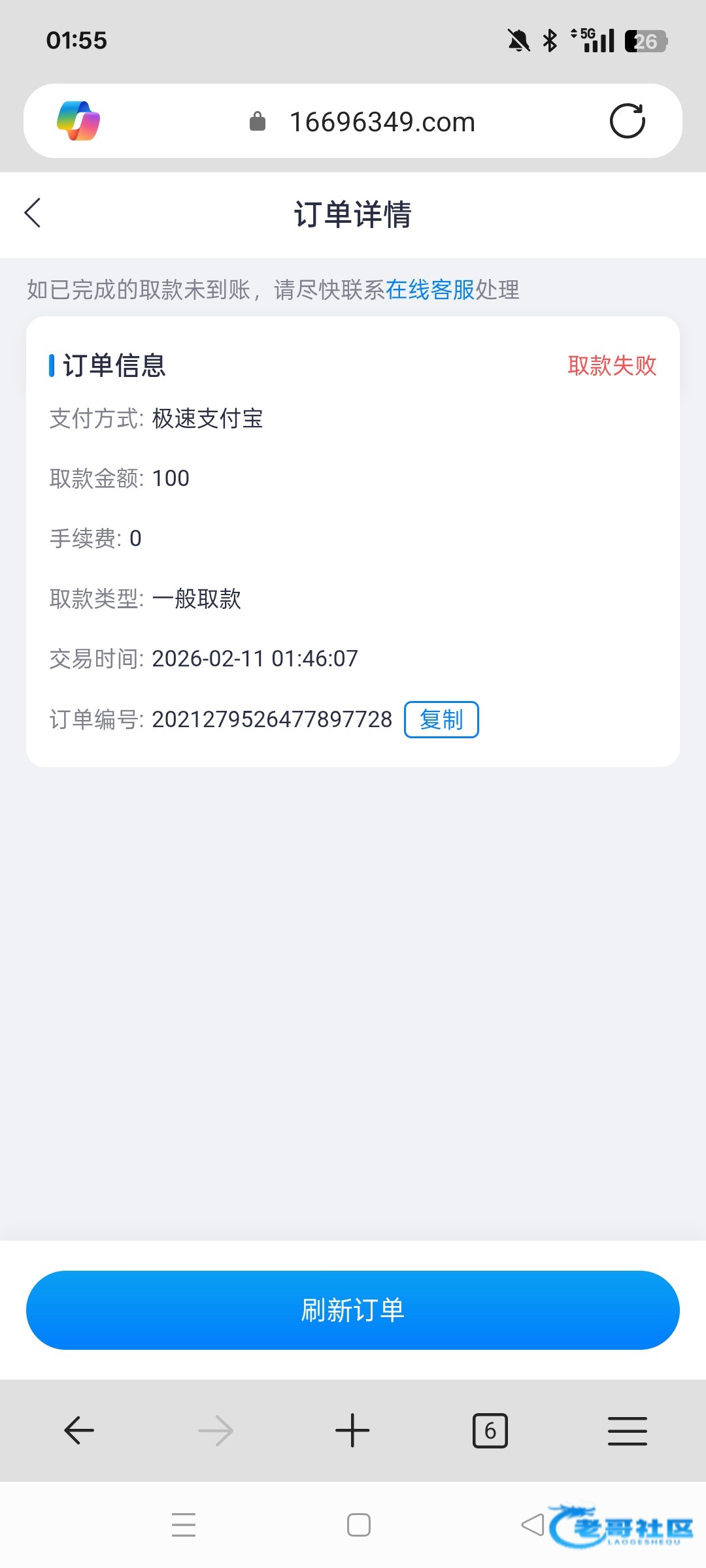The width and height of the screenshot is (706, 1568).
Task: Tap the 刷新订单 button
Action: pos(353,1310)
